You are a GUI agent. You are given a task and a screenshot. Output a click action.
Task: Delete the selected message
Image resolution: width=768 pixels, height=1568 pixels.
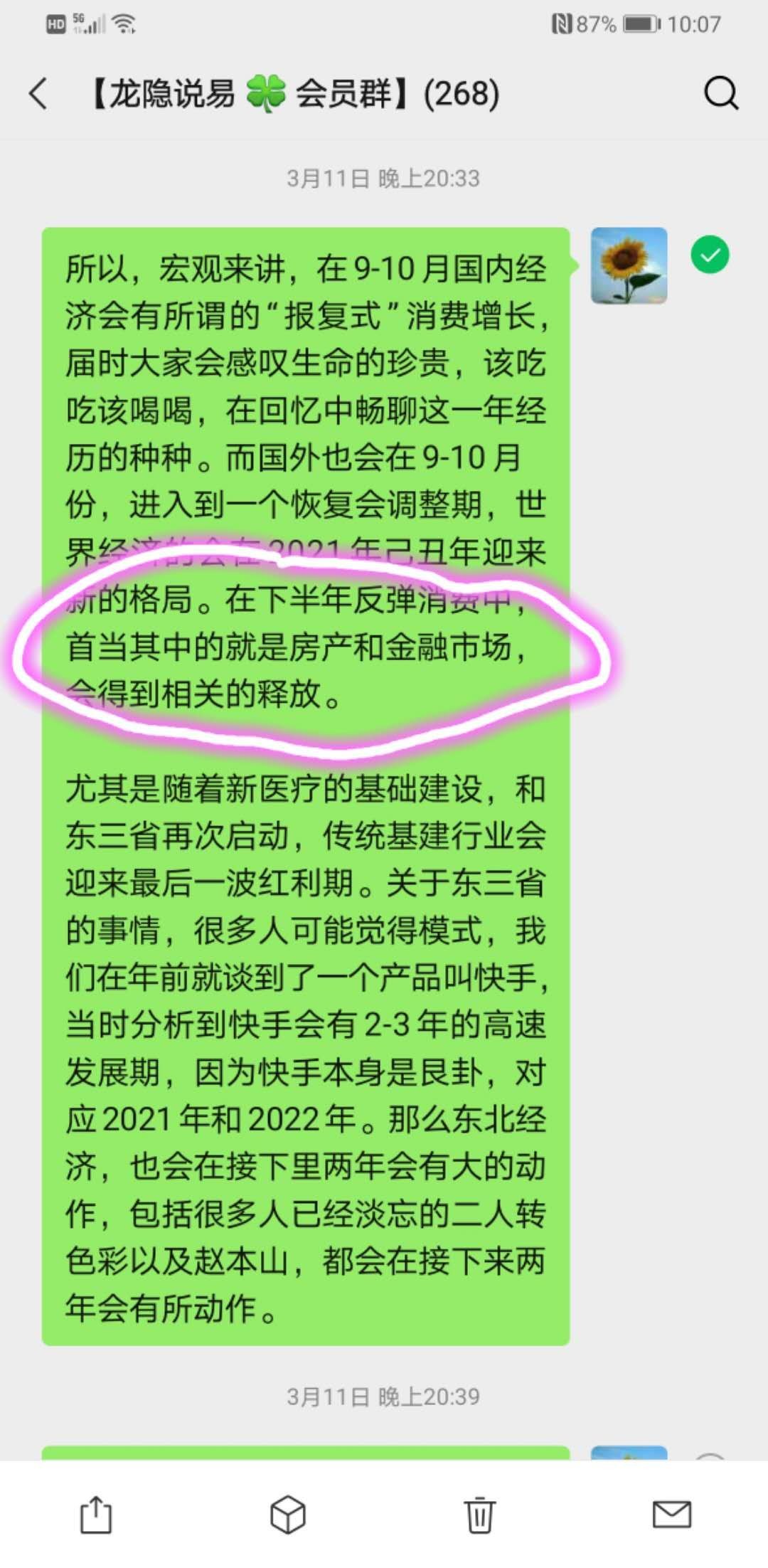[479, 1515]
